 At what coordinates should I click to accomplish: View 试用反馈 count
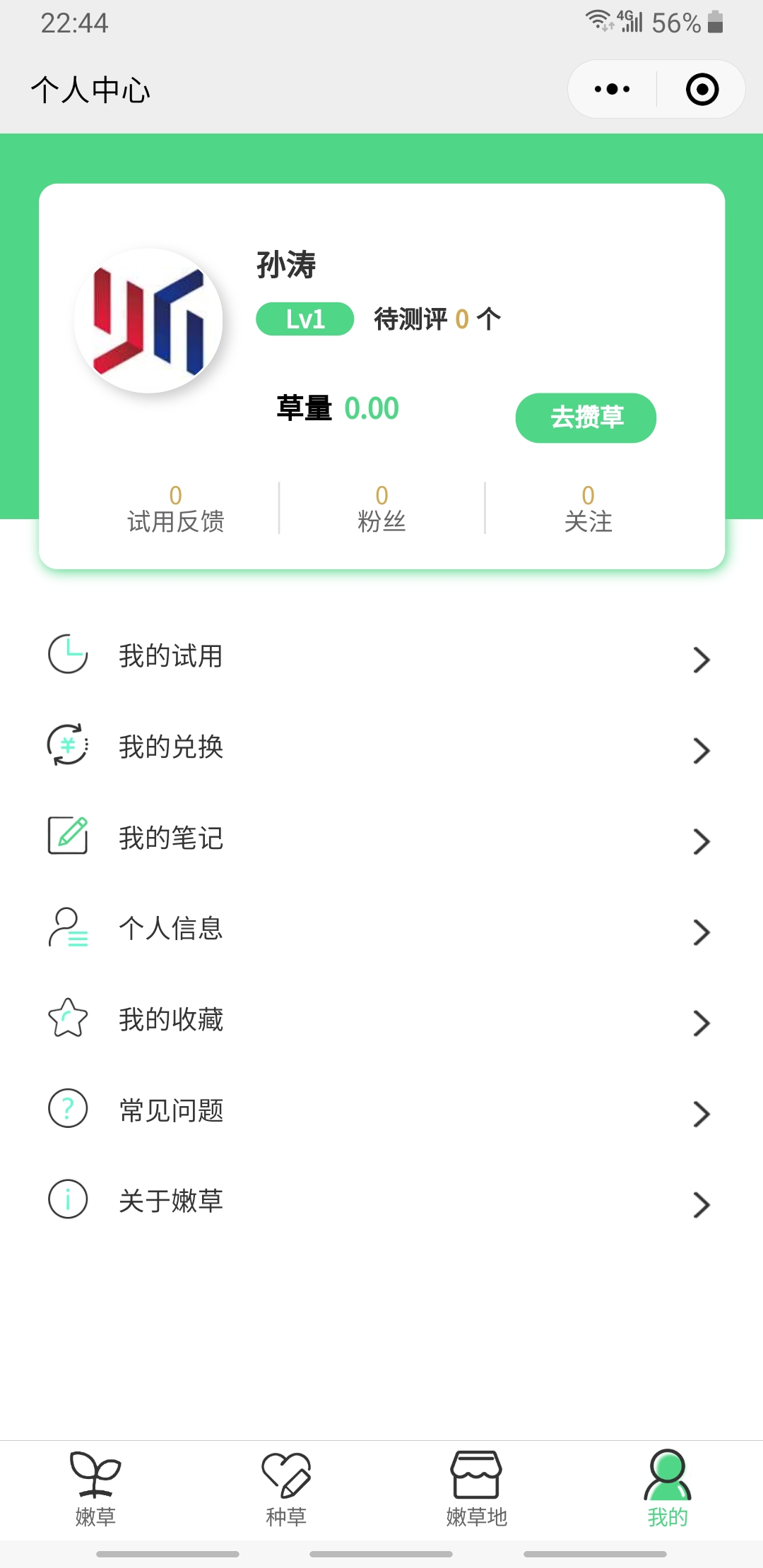coord(176,509)
